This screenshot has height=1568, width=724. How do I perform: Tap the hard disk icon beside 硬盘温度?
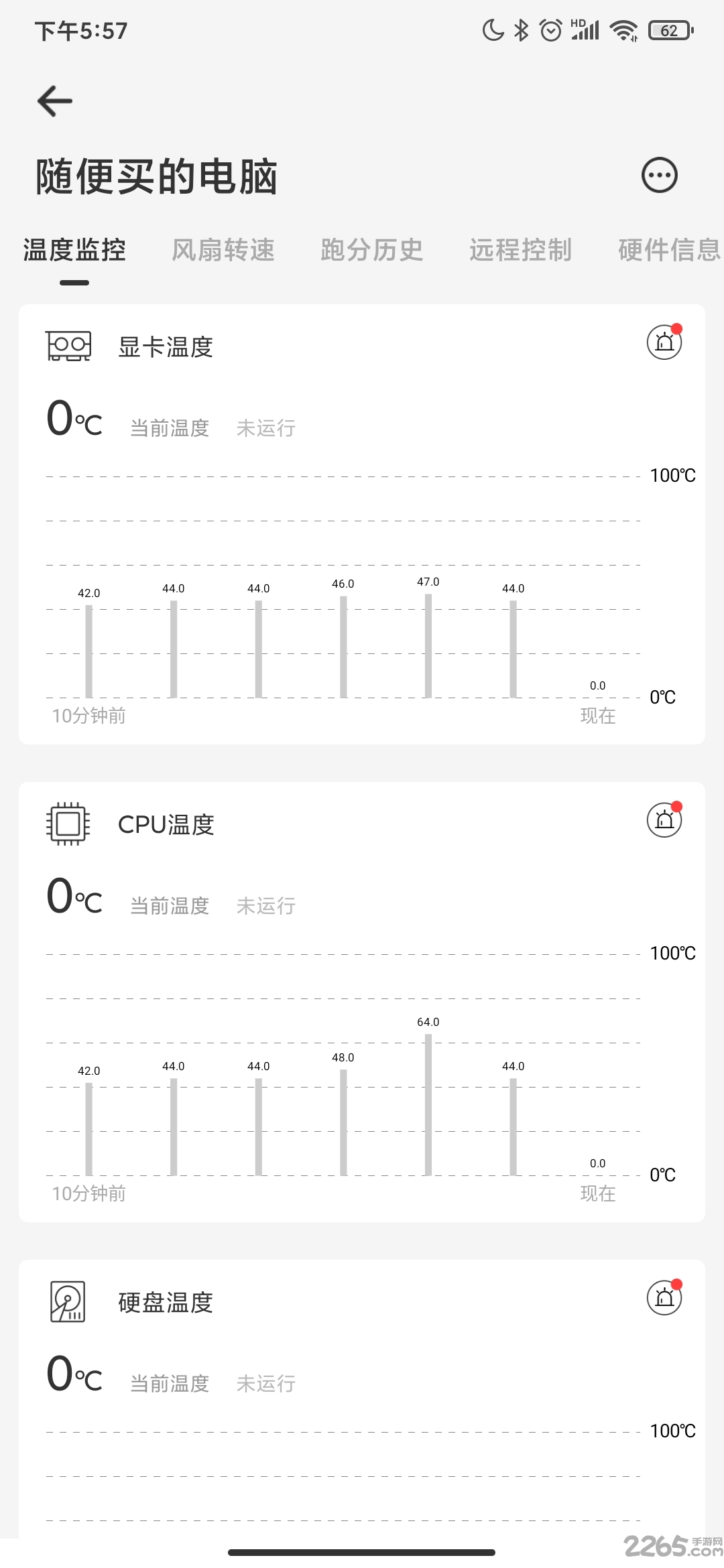click(x=68, y=1300)
